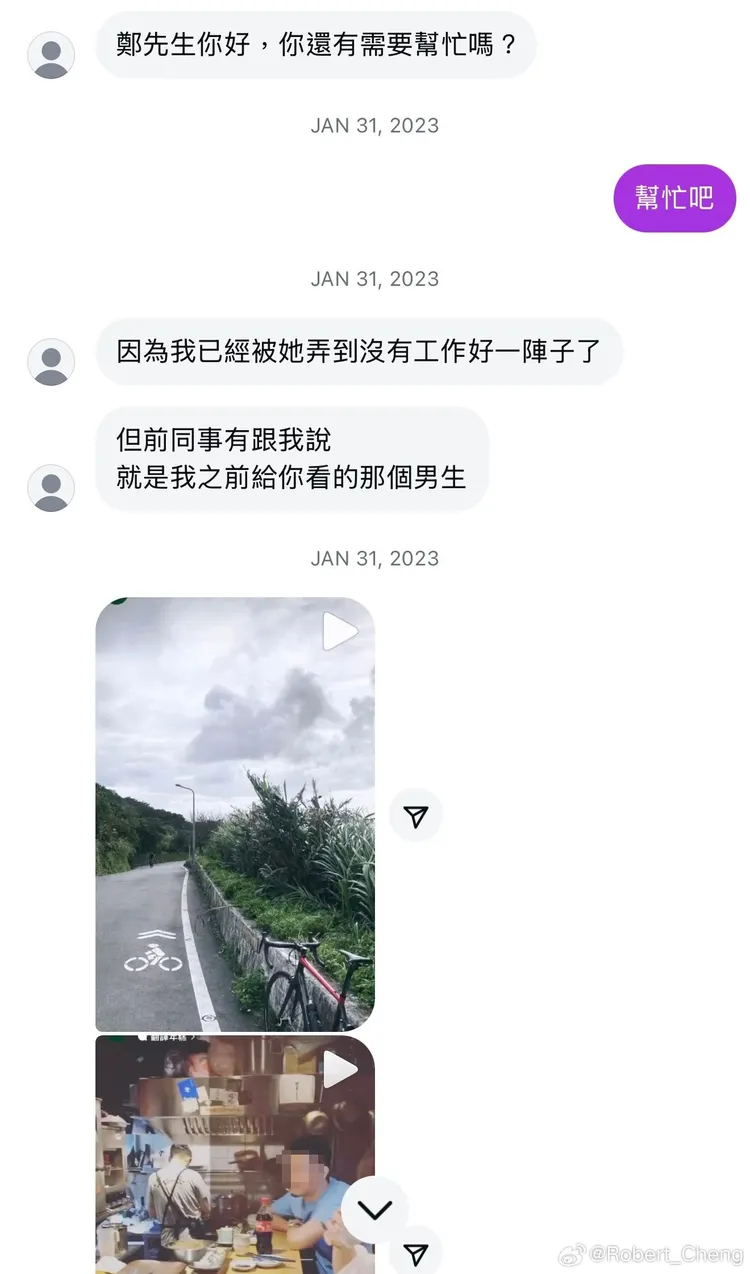Expand the road video to full screen
750x1274 pixels.
tap(235, 810)
